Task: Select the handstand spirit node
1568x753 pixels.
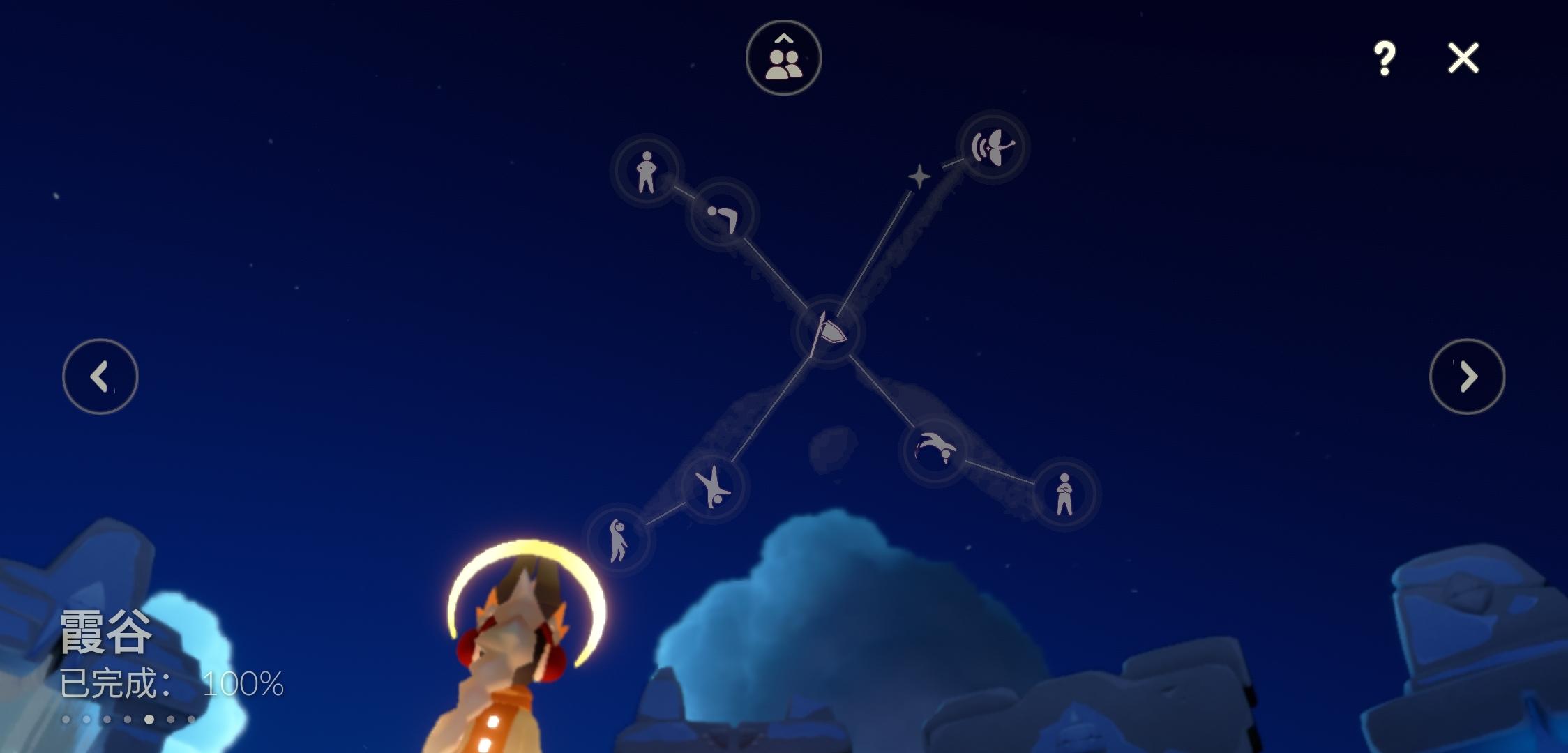Action: 712,487
